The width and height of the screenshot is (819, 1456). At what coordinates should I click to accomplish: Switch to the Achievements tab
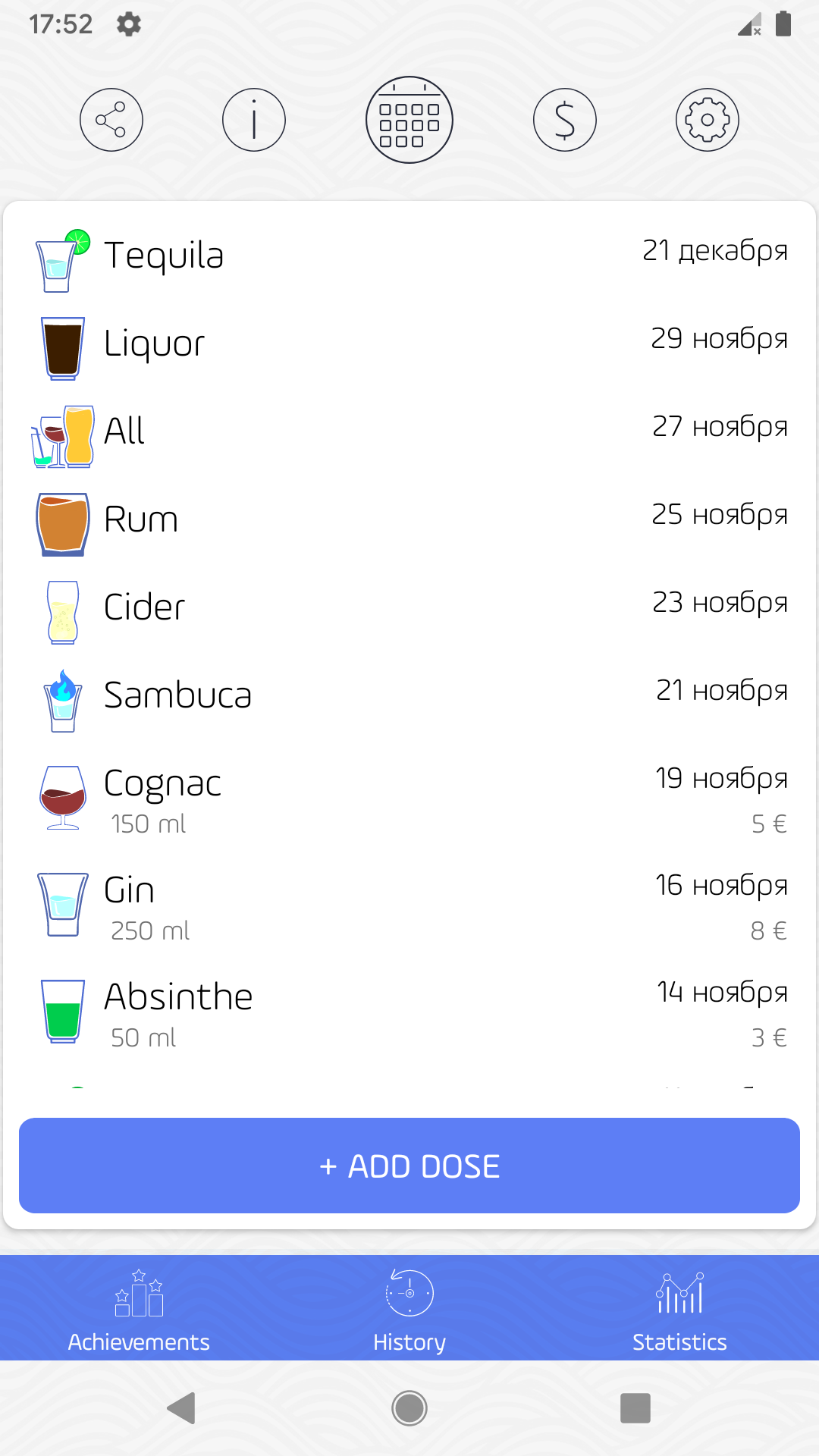coord(137,1308)
